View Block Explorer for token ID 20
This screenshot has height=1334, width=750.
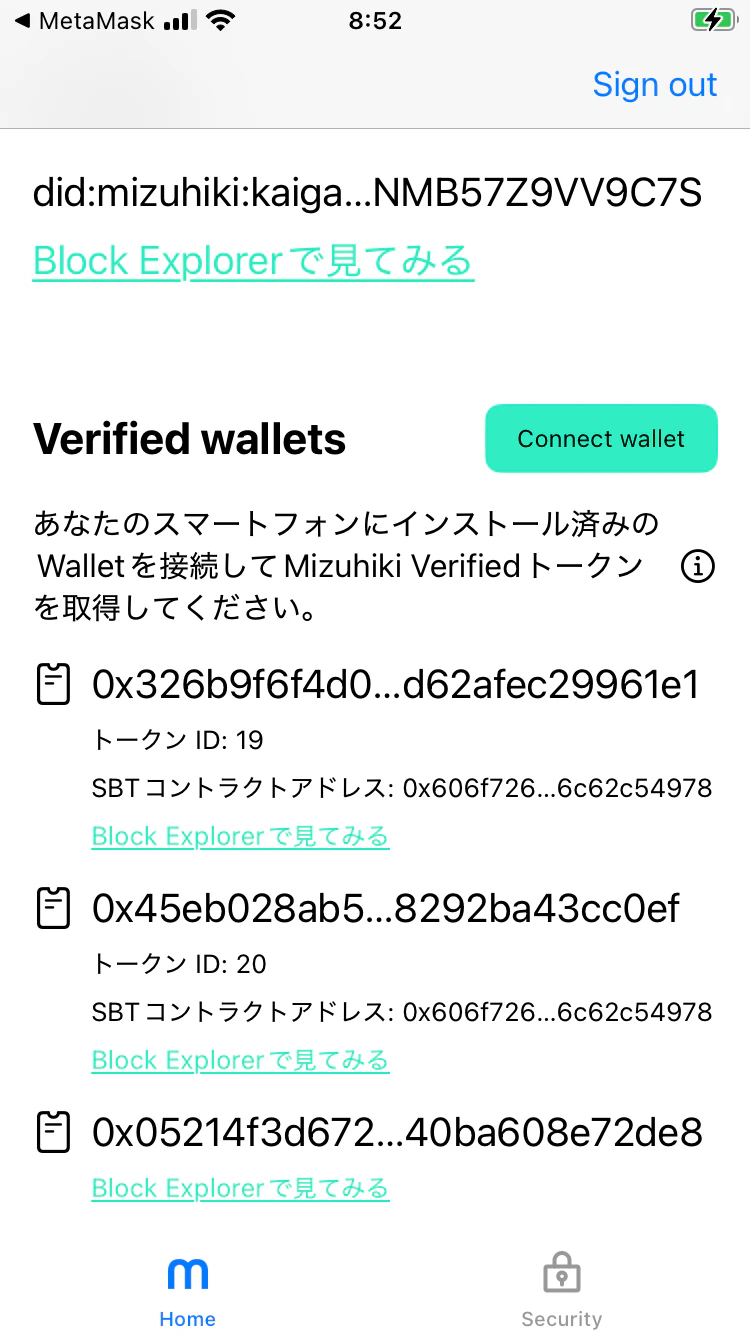point(240,1060)
